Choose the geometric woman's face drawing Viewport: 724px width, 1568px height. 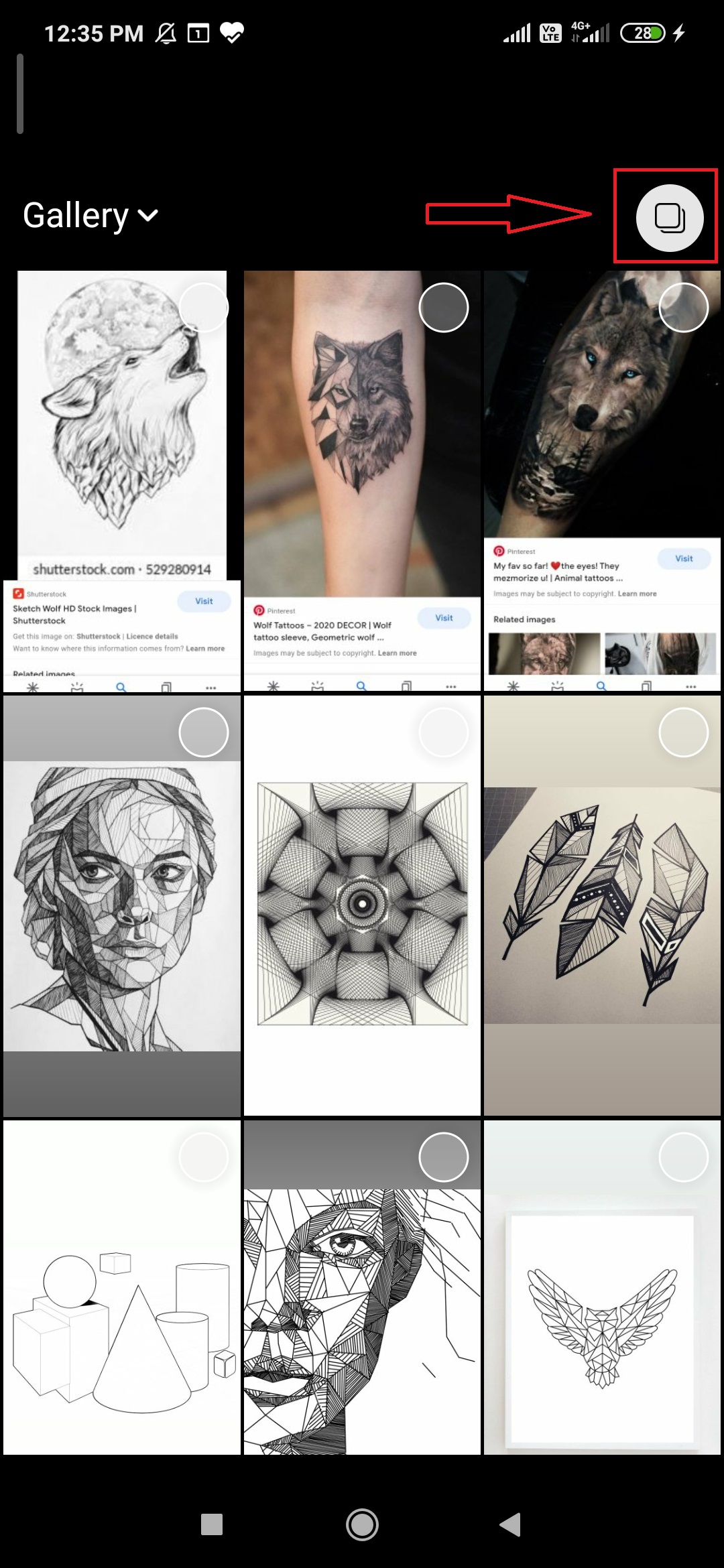[x=121, y=905]
